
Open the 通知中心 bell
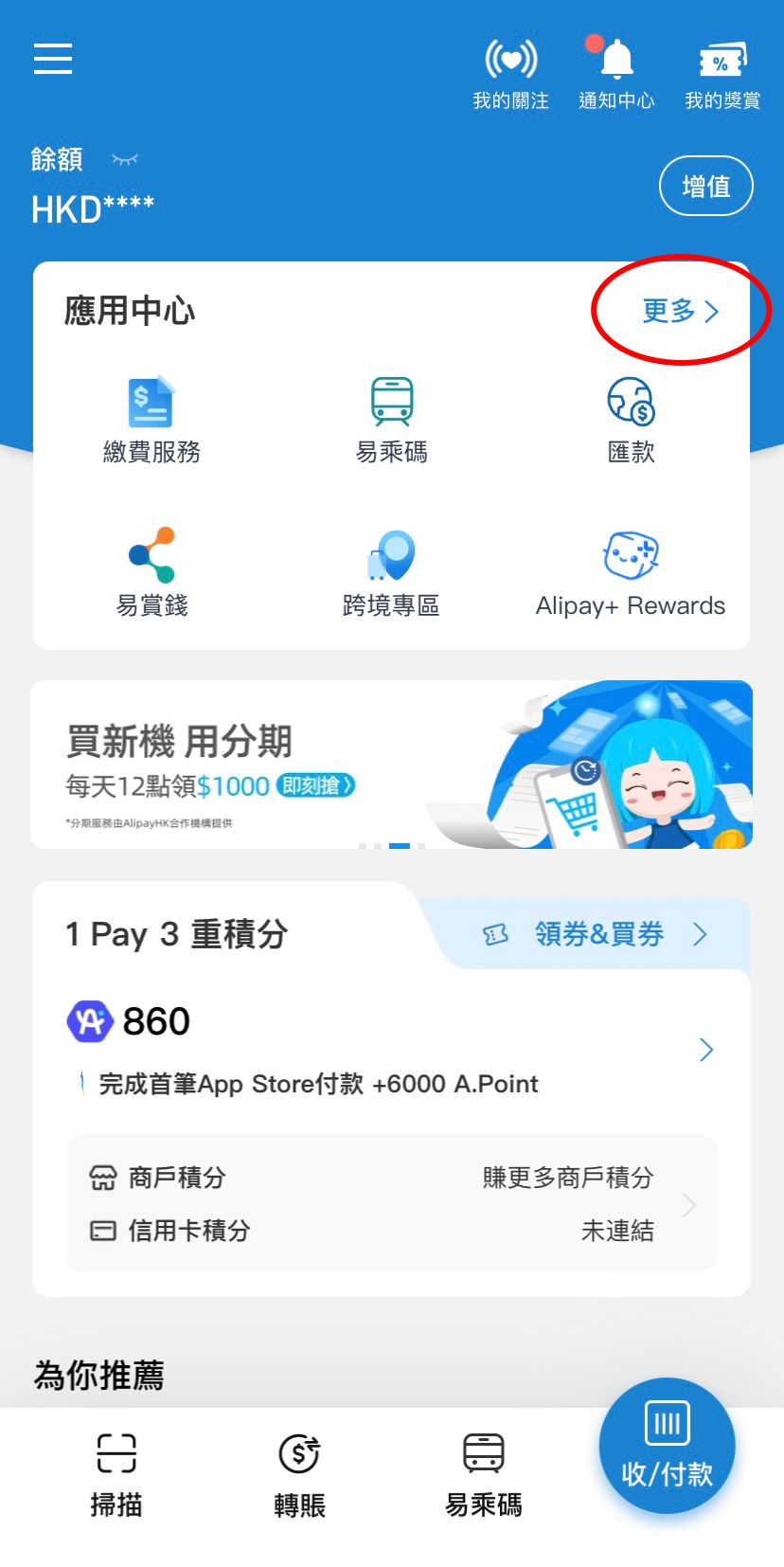[x=616, y=75]
